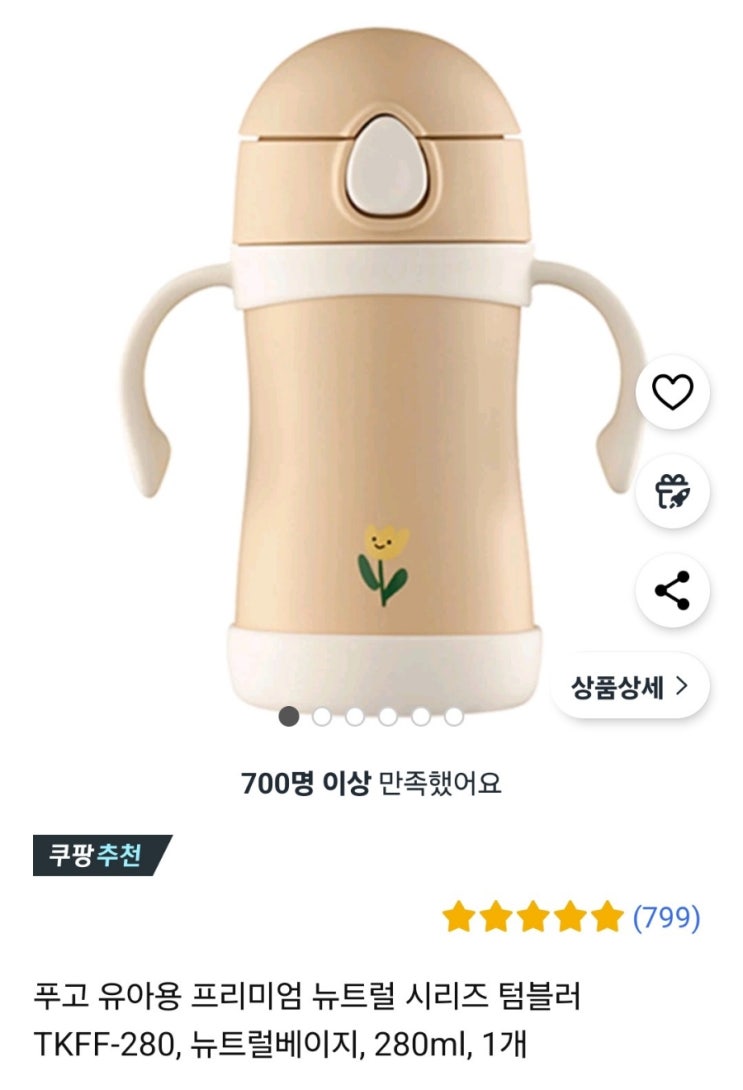Share this product
This screenshot has height=1090, width=743.
pyautogui.click(x=672, y=590)
